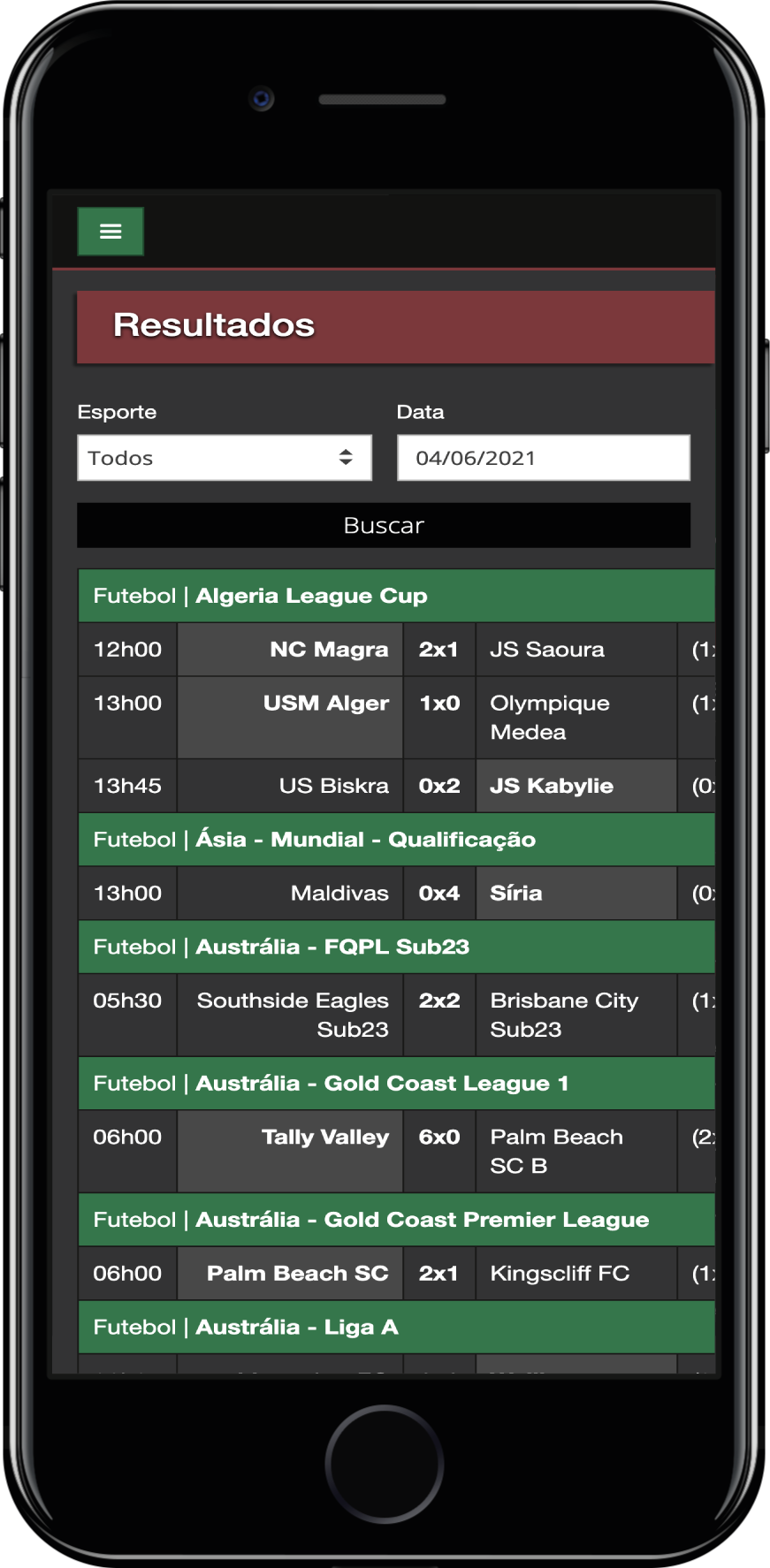Open the hamburger menu

point(111,232)
